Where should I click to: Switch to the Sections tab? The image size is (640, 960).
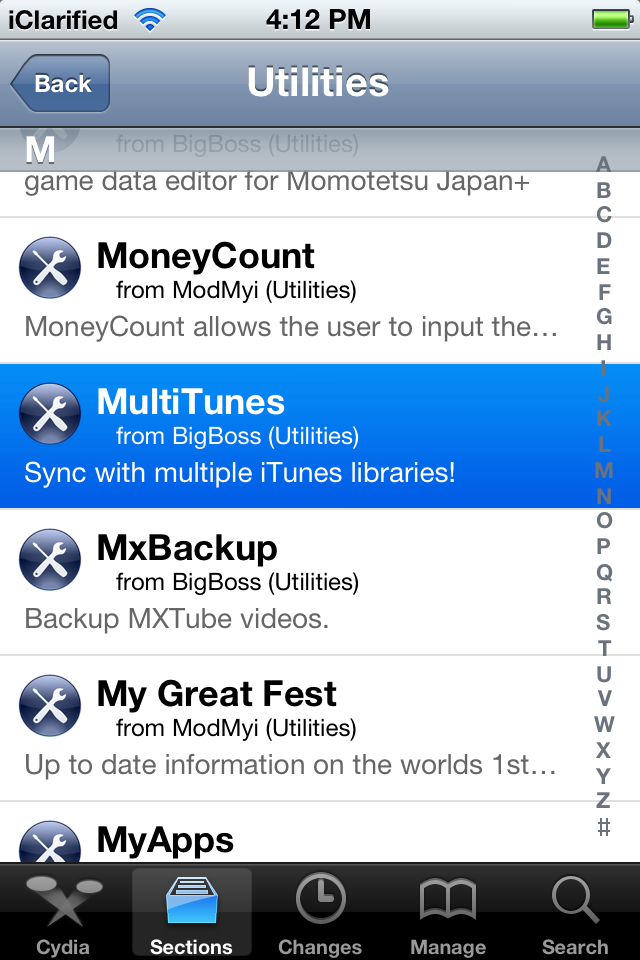point(191,913)
